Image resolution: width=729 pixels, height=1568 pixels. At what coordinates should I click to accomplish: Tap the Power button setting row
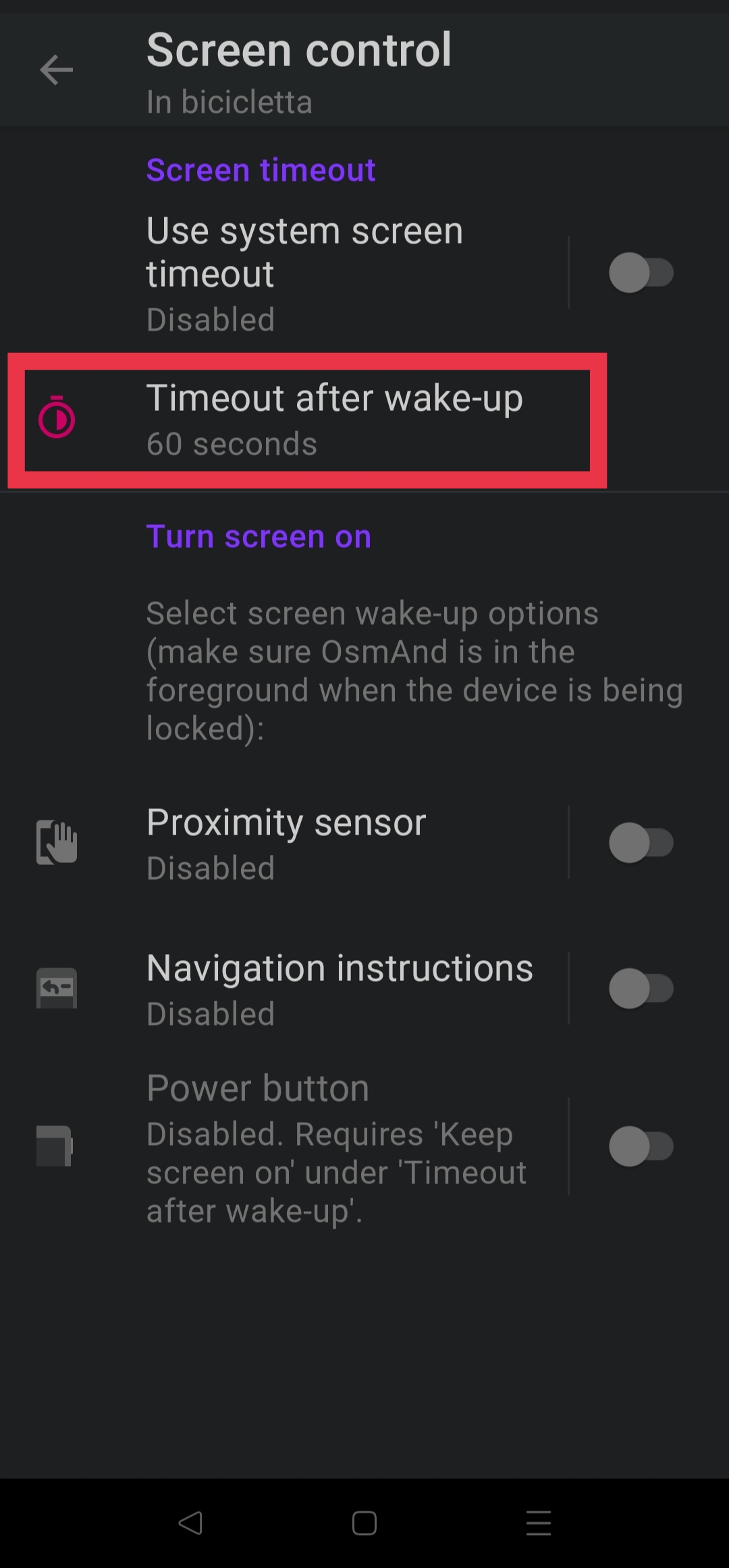[x=258, y=1087]
